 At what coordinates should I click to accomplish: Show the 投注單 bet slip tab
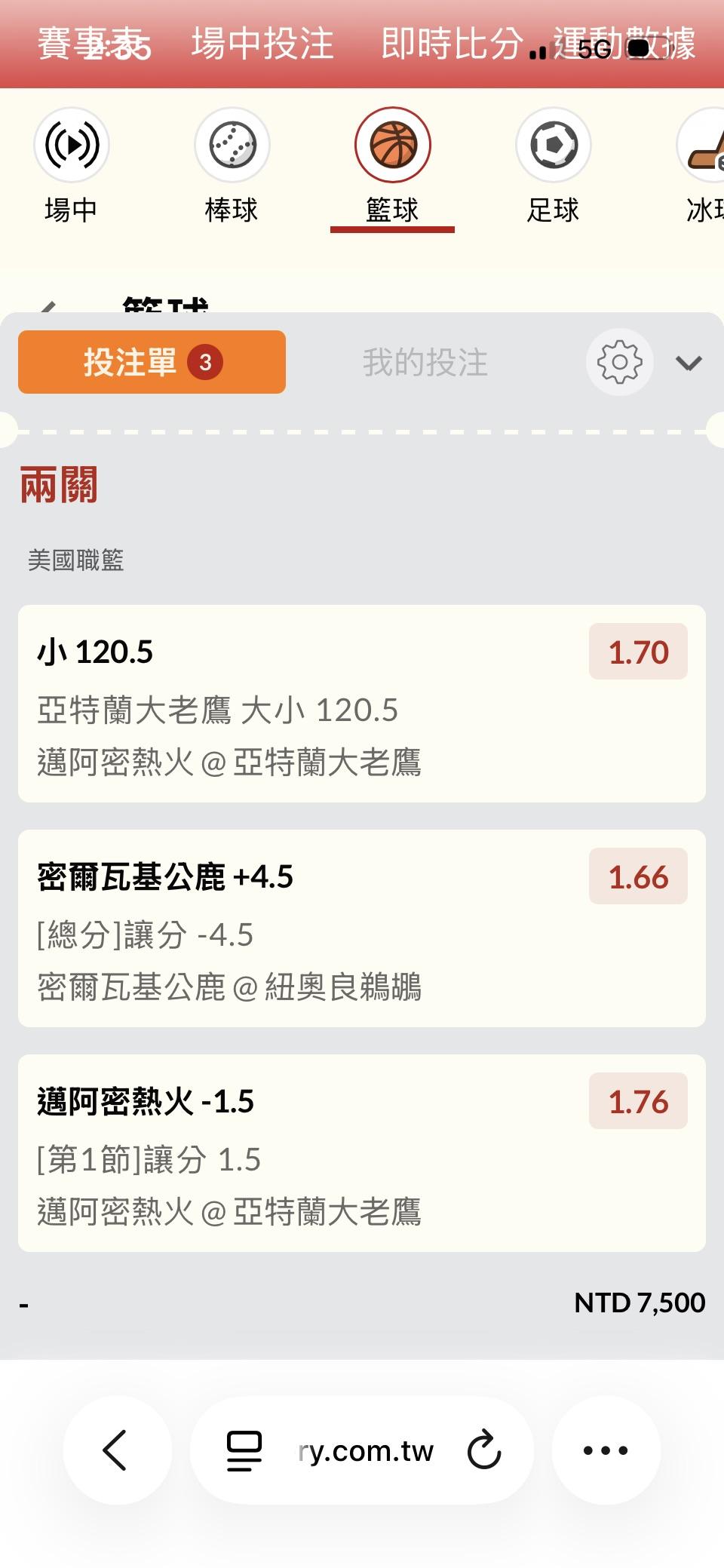coord(152,362)
